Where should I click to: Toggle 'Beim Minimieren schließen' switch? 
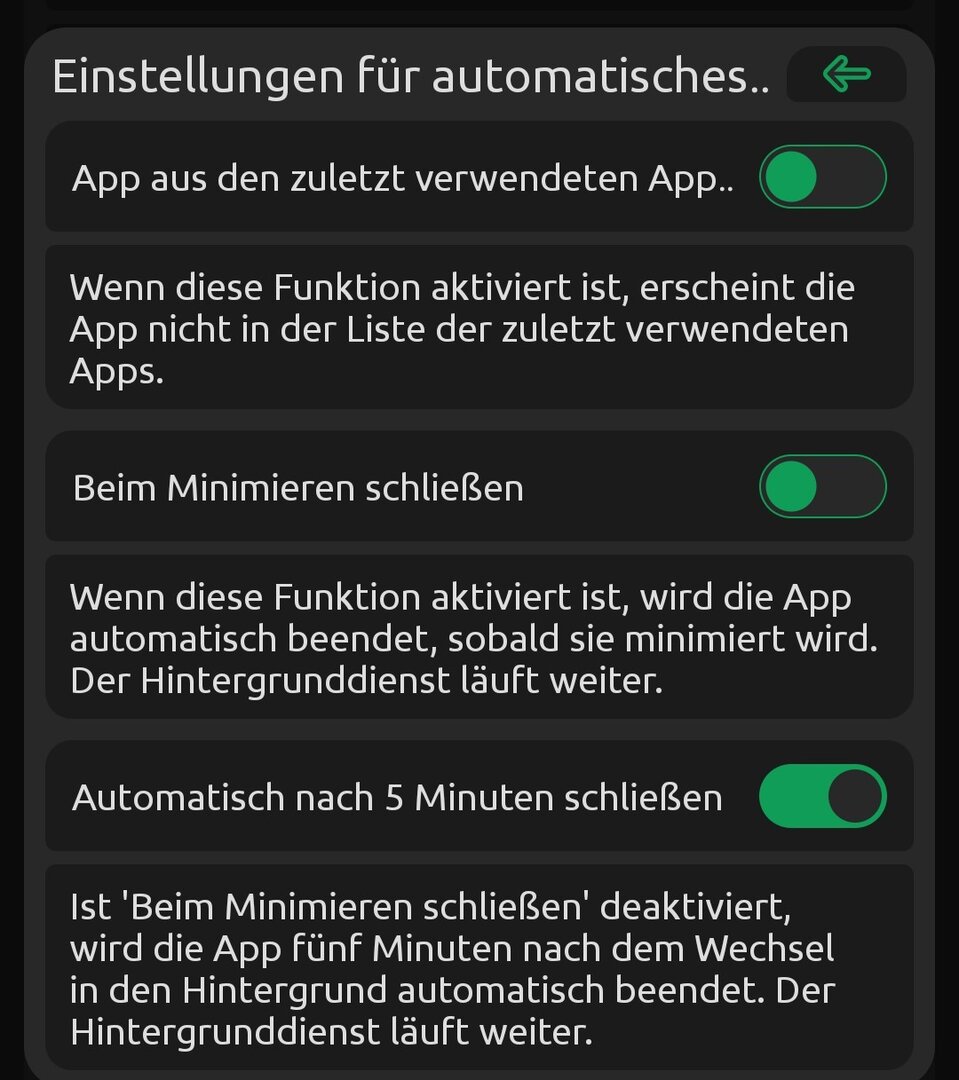822,487
